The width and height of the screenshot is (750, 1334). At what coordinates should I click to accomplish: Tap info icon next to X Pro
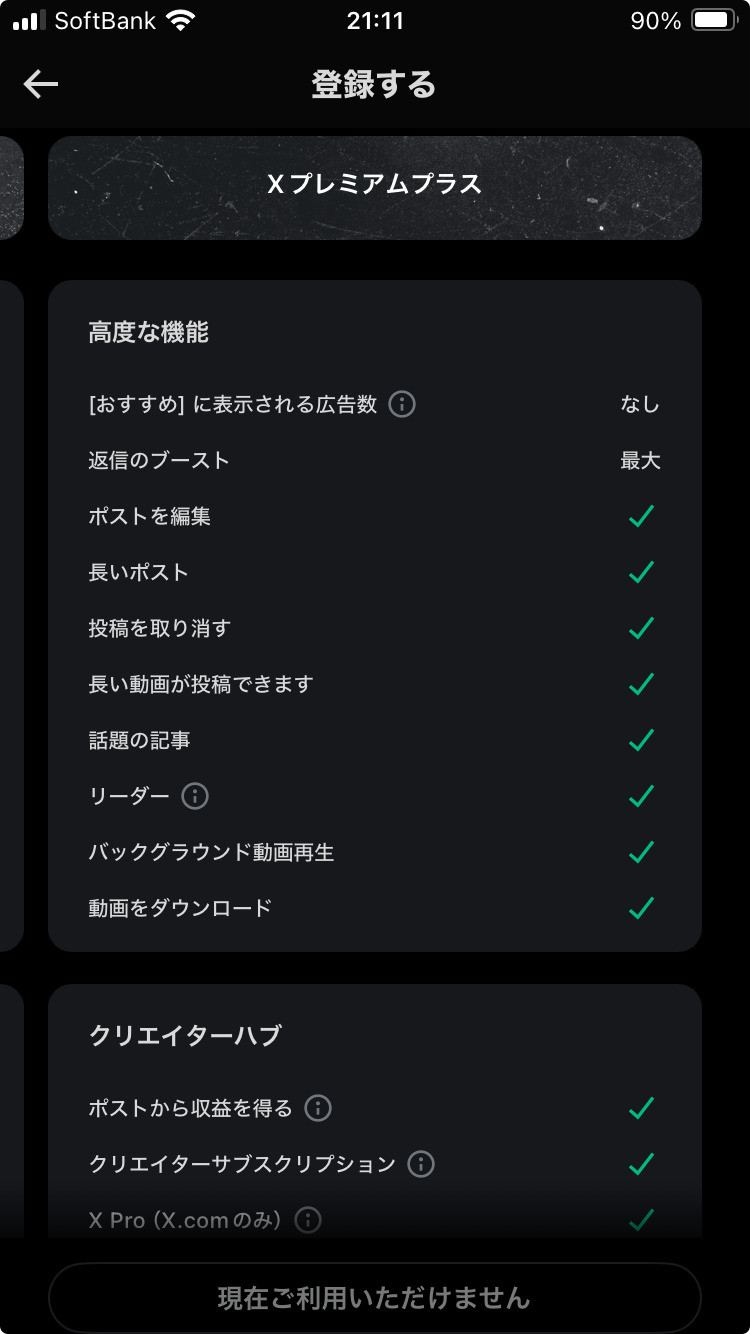point(308,1220)
